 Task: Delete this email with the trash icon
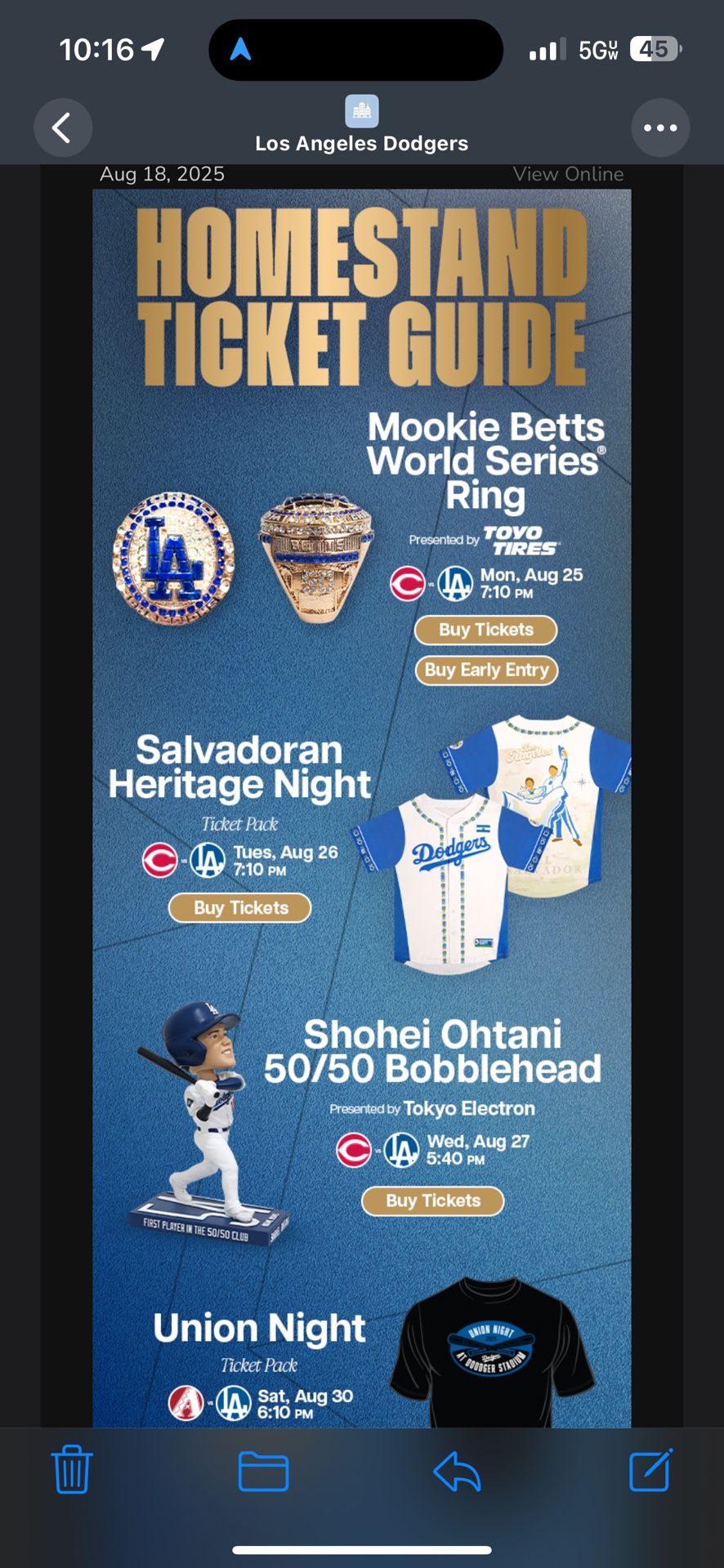point(72,1470)
